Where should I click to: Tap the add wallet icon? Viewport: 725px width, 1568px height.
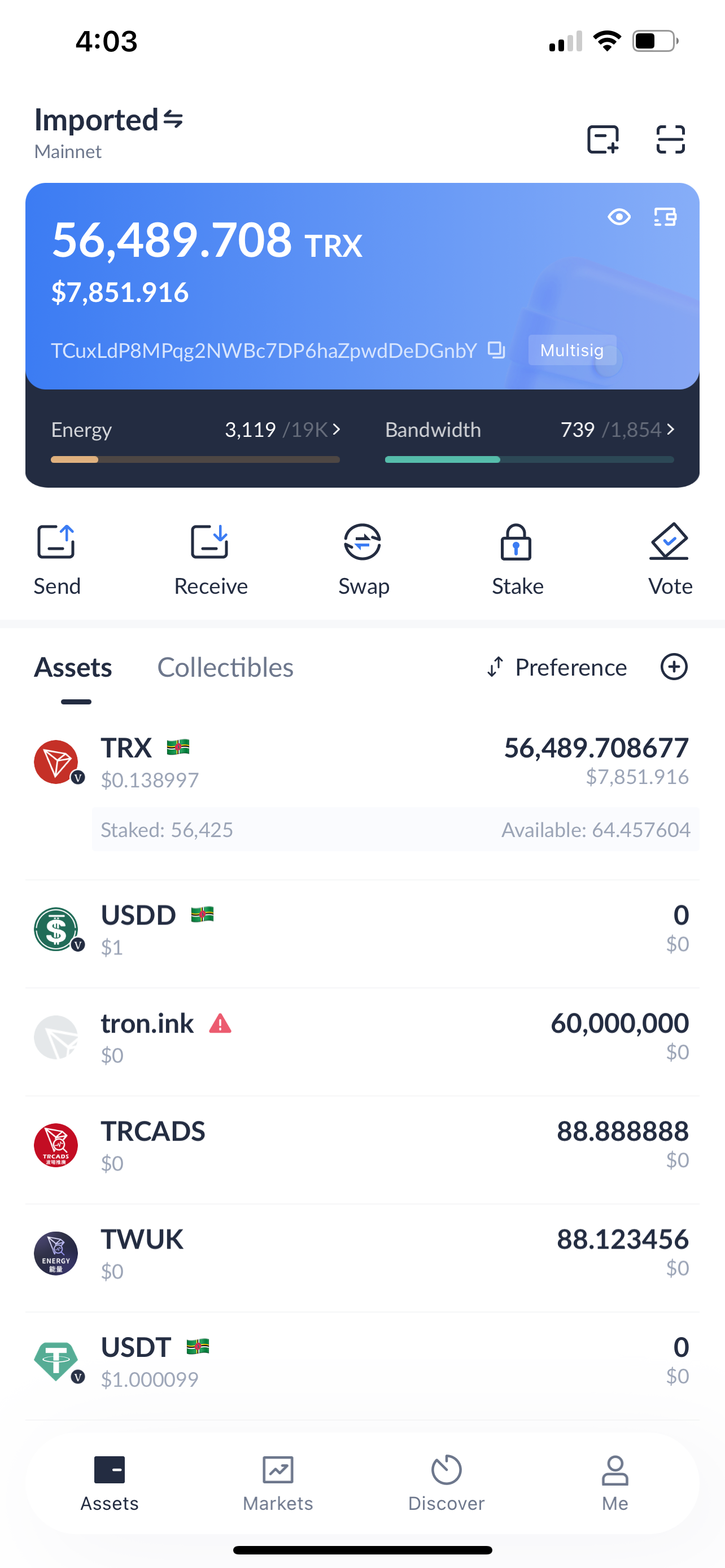pyautogui.click(x=602, y=139)
